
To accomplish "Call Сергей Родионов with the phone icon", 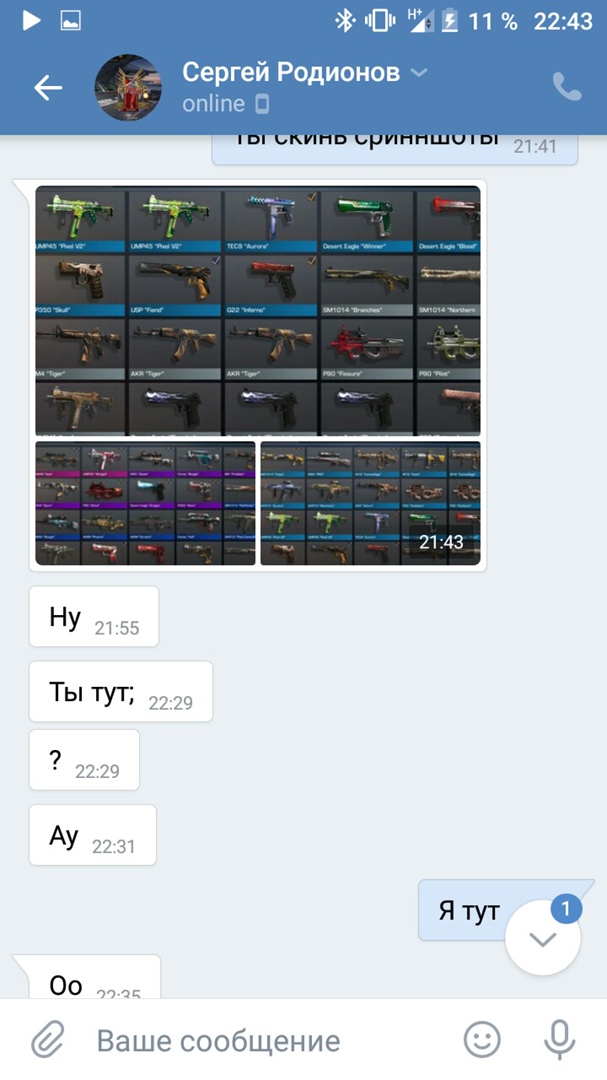I will pos(567,88).
